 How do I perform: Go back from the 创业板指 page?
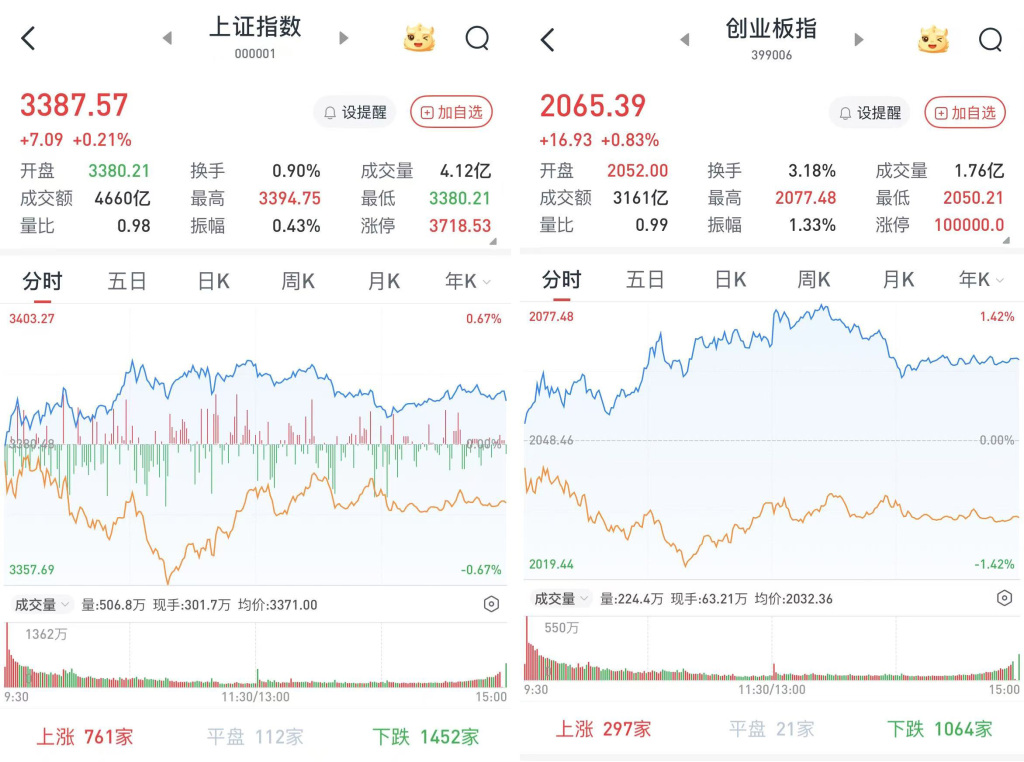(547, 40)
